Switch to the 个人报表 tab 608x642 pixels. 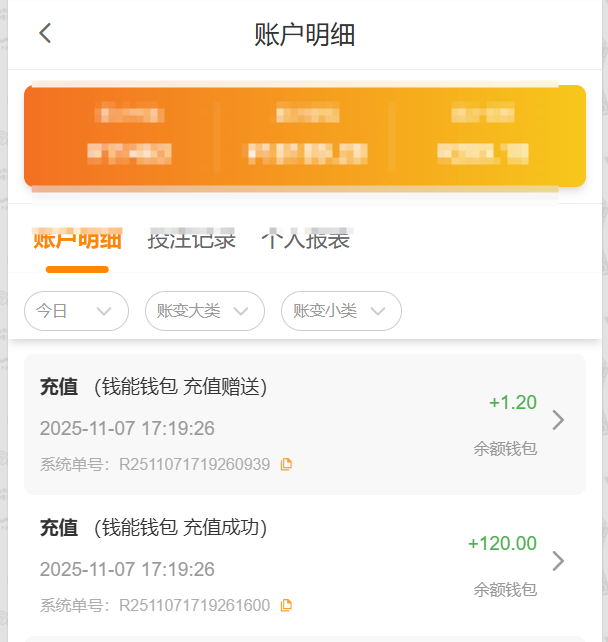[305, 240]
